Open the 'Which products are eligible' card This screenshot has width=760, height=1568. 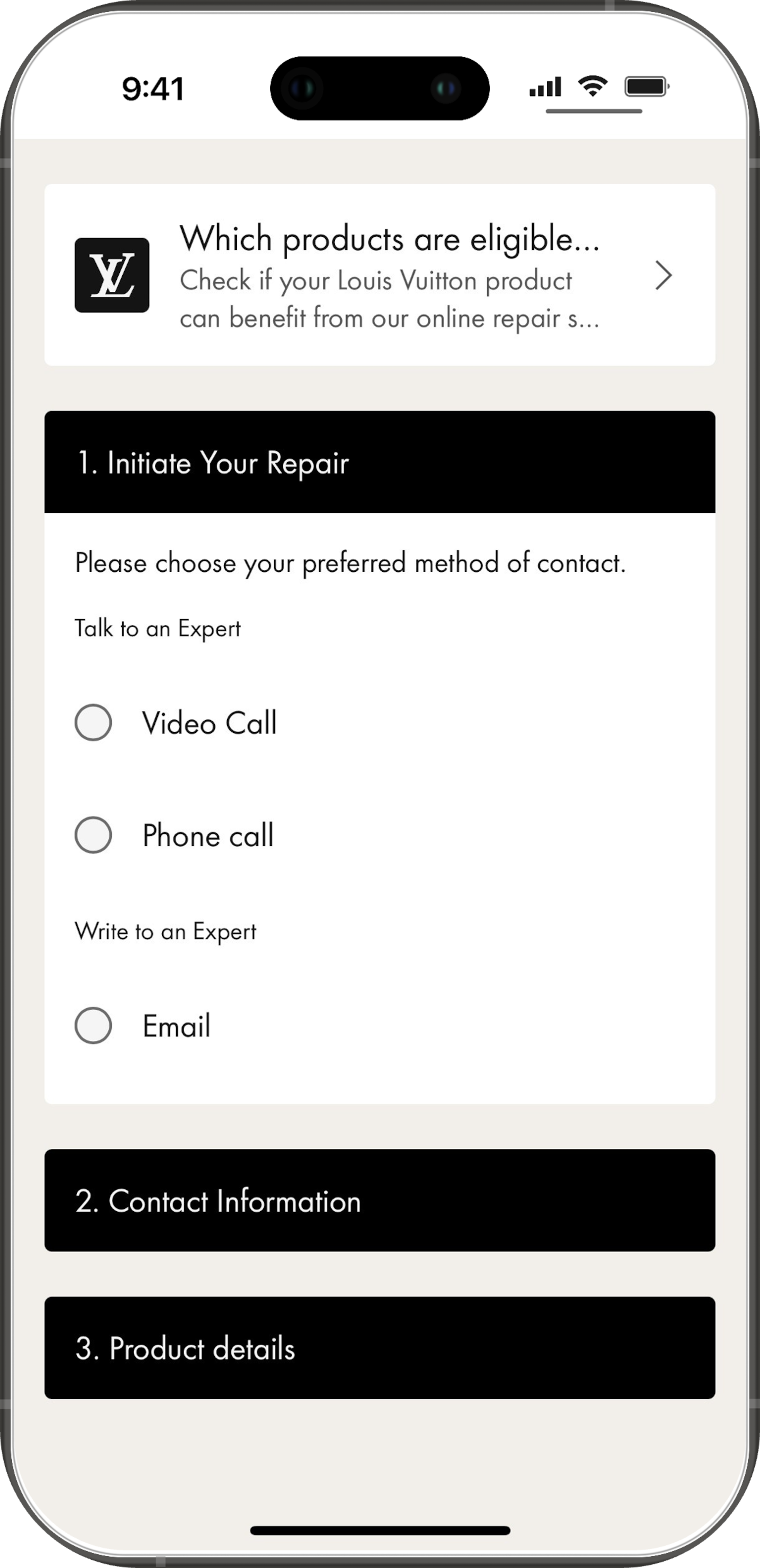(379, 275)
